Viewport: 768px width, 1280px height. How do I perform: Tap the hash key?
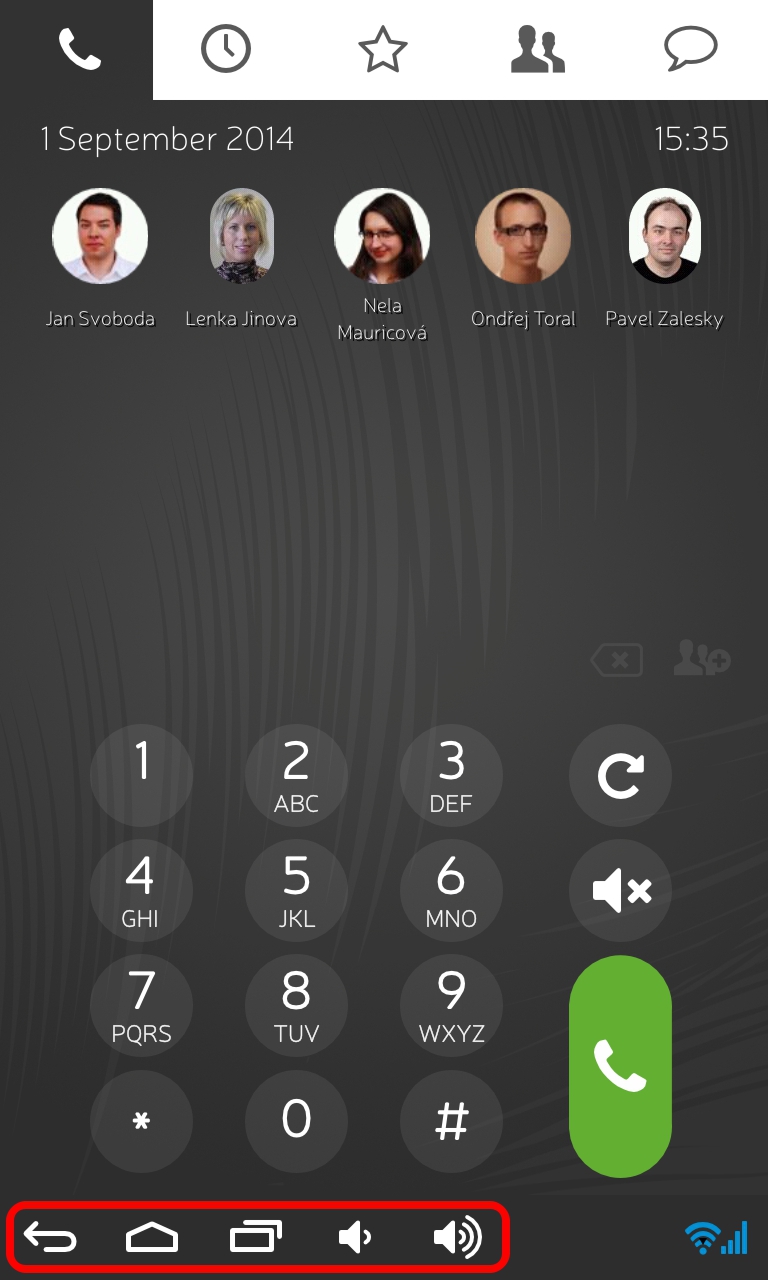tap(451, 1120)
